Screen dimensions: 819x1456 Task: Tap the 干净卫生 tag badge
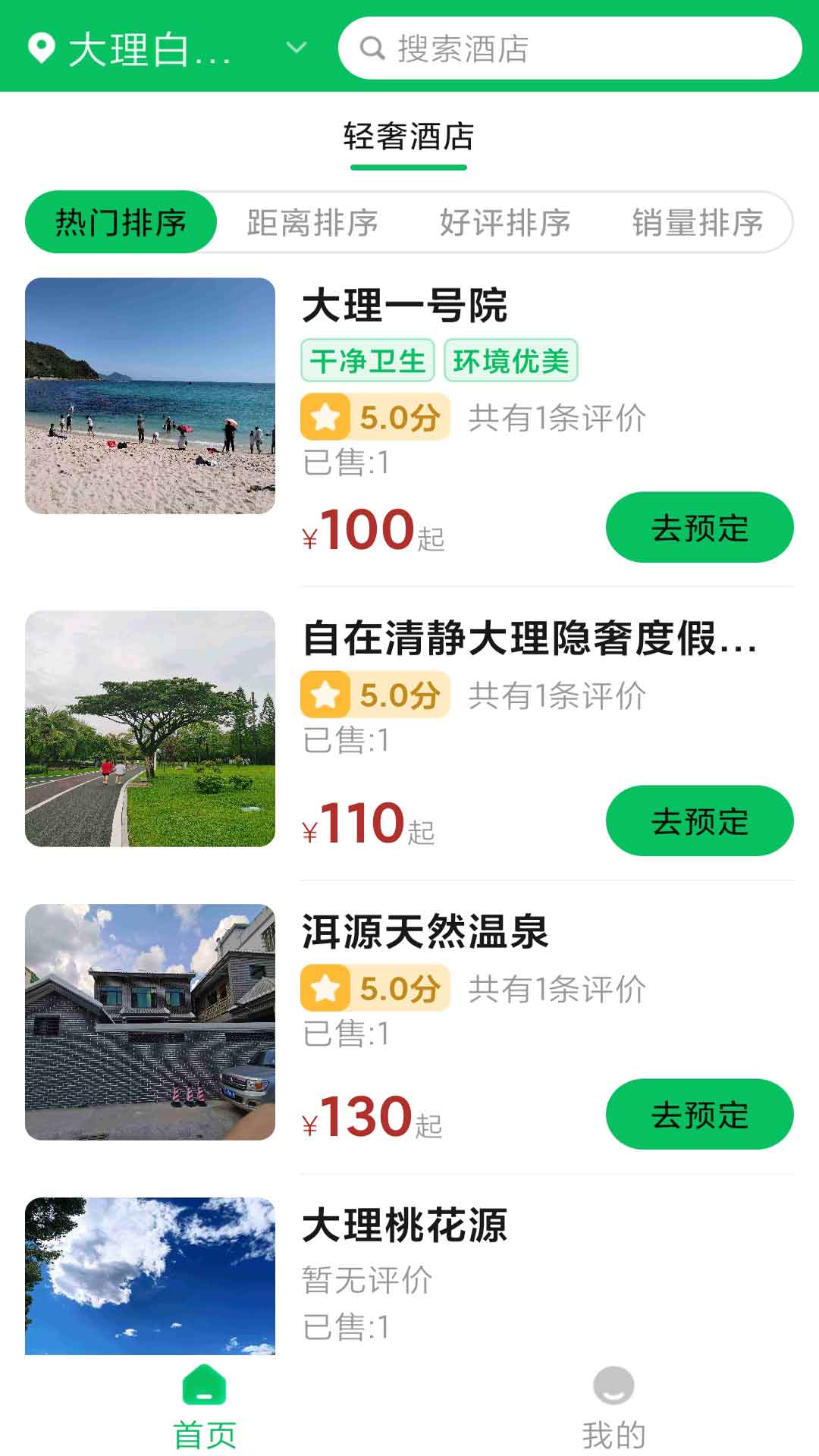point(367,361)
